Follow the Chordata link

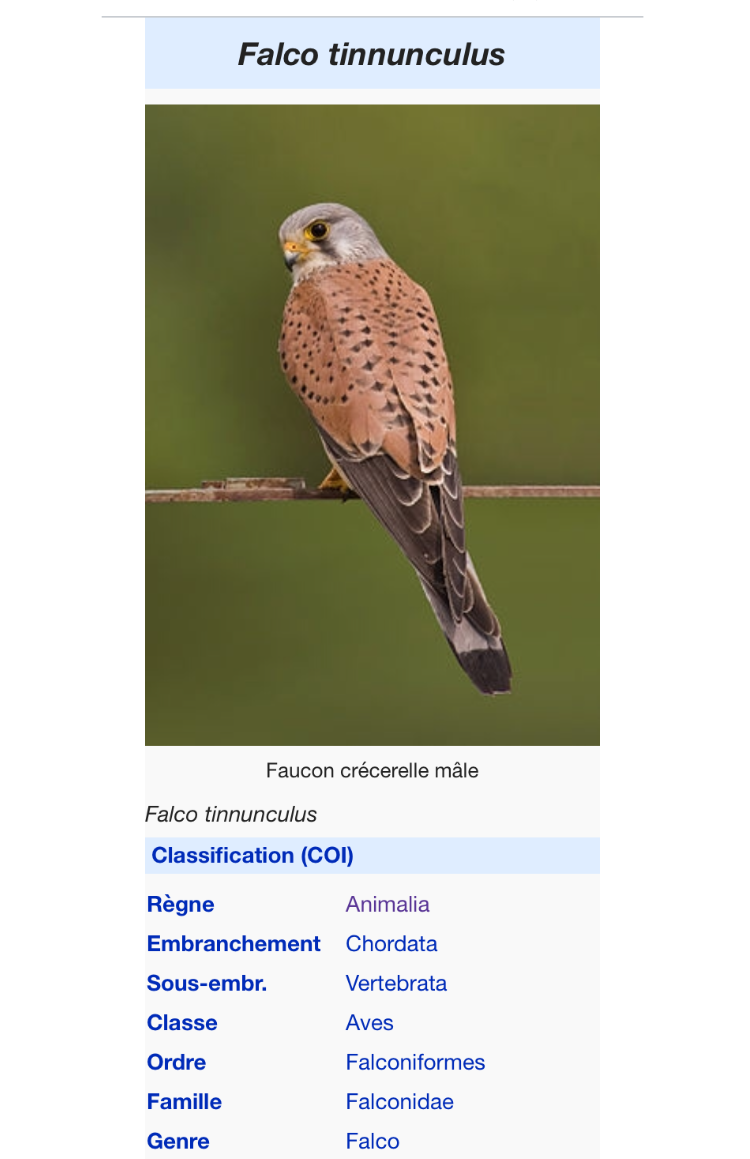pyautogui.click(x=392, y=944)
